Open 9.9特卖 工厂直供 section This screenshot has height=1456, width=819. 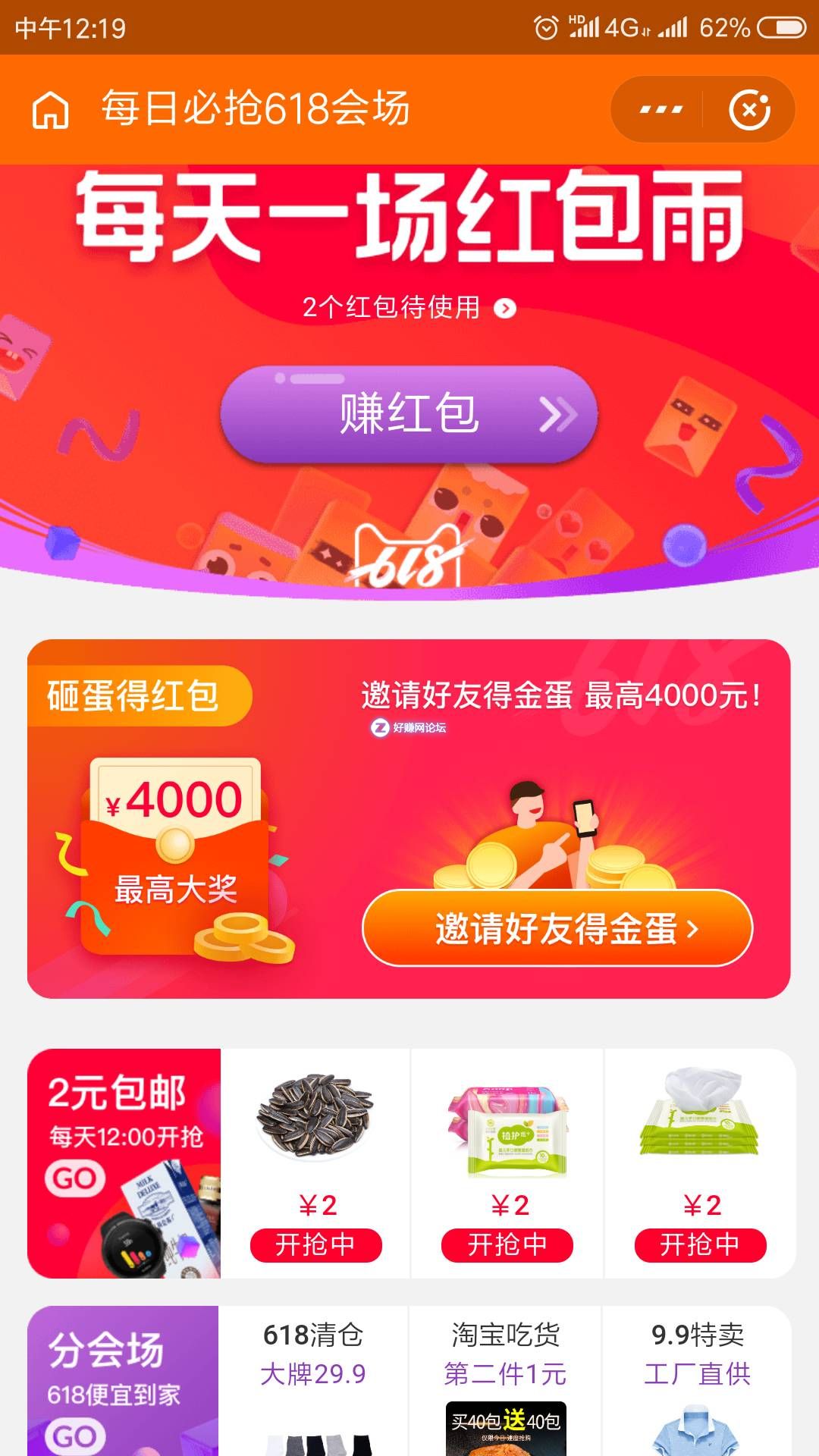tap(698, 1354)
